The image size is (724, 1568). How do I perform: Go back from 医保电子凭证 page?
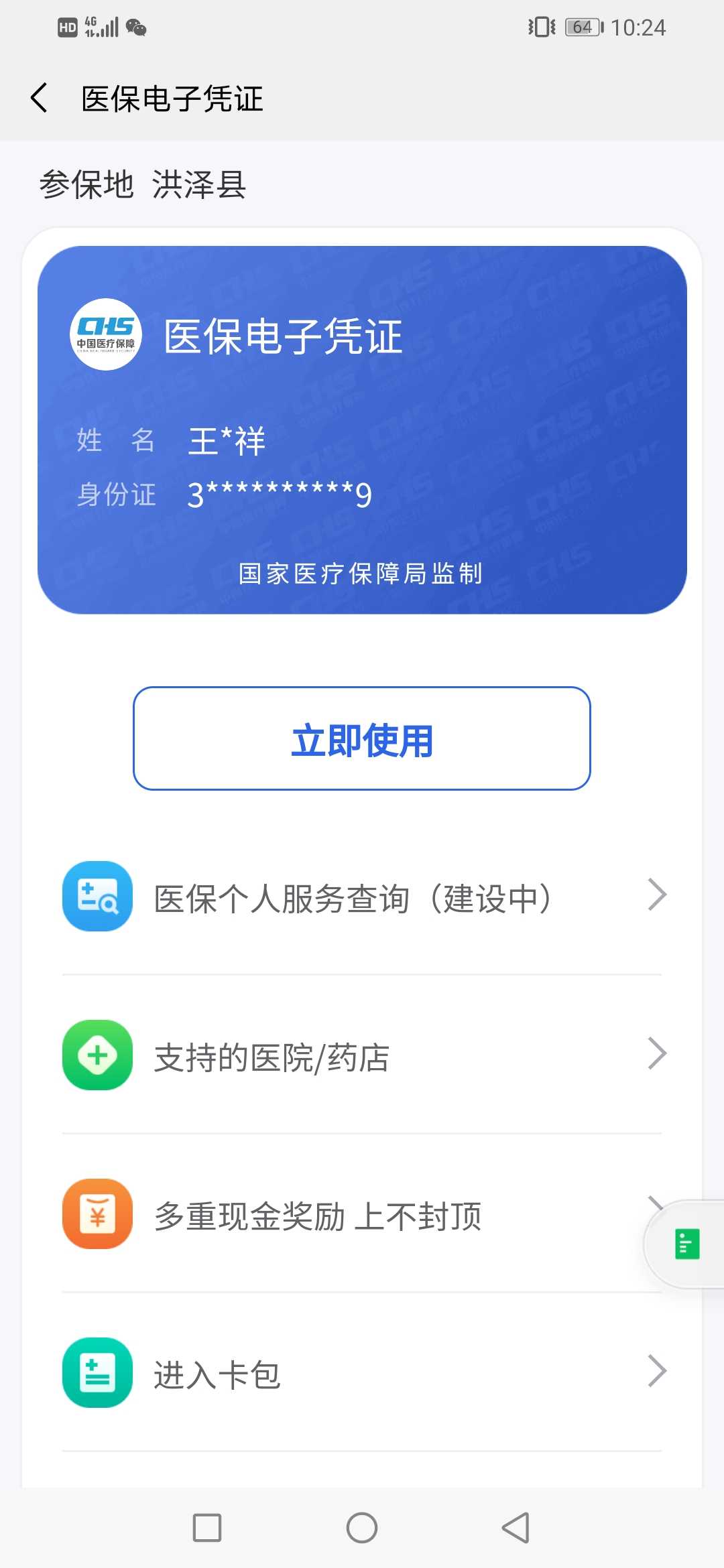tap(39, 98)
